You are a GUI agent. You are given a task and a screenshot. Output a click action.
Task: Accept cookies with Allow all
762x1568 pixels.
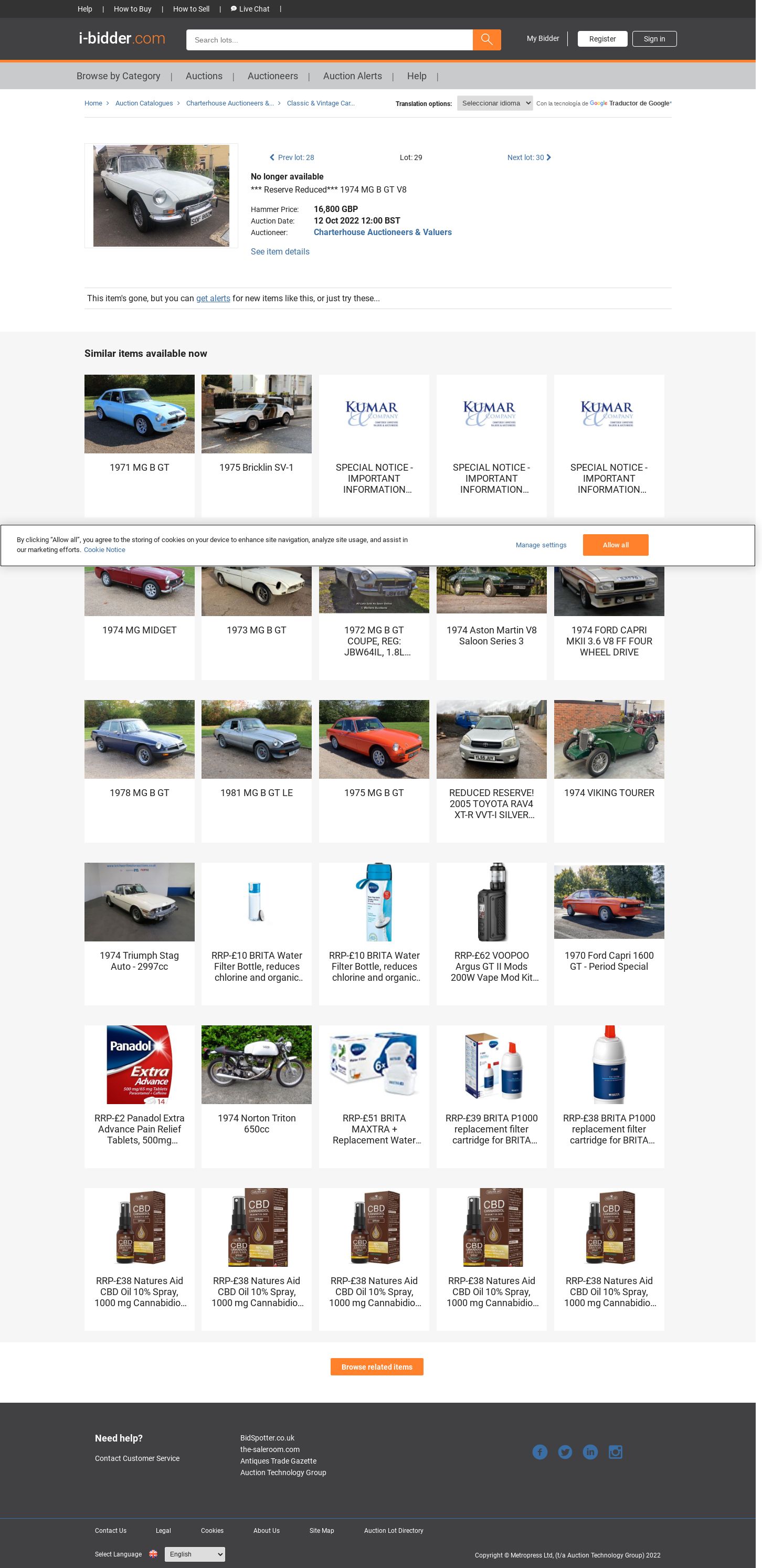(615, 545)
